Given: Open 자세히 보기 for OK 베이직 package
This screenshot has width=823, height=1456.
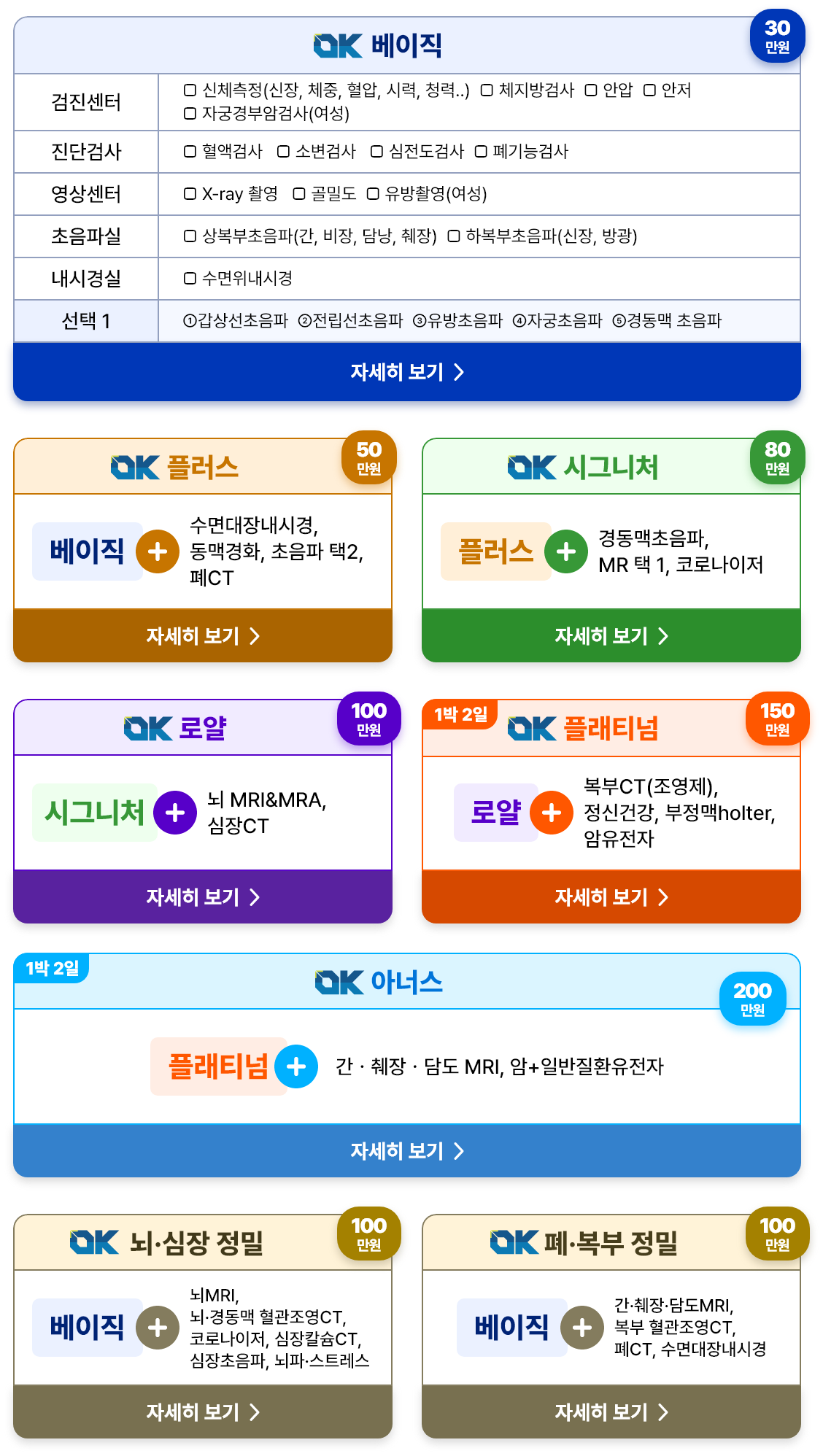Looking at the screenshot, I should (x=407, y=372).
